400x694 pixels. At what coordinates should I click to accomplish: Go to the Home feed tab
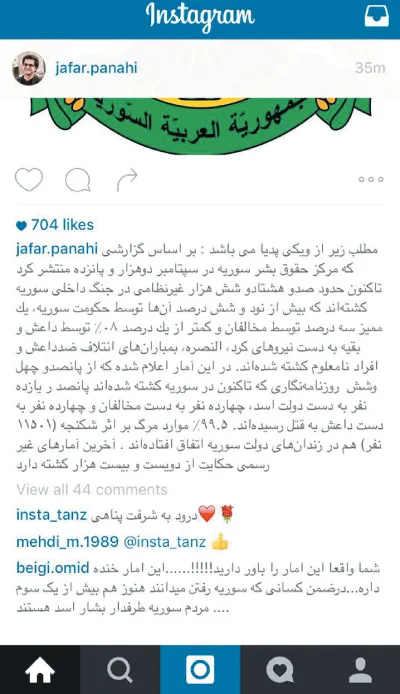tap(40, 670)
